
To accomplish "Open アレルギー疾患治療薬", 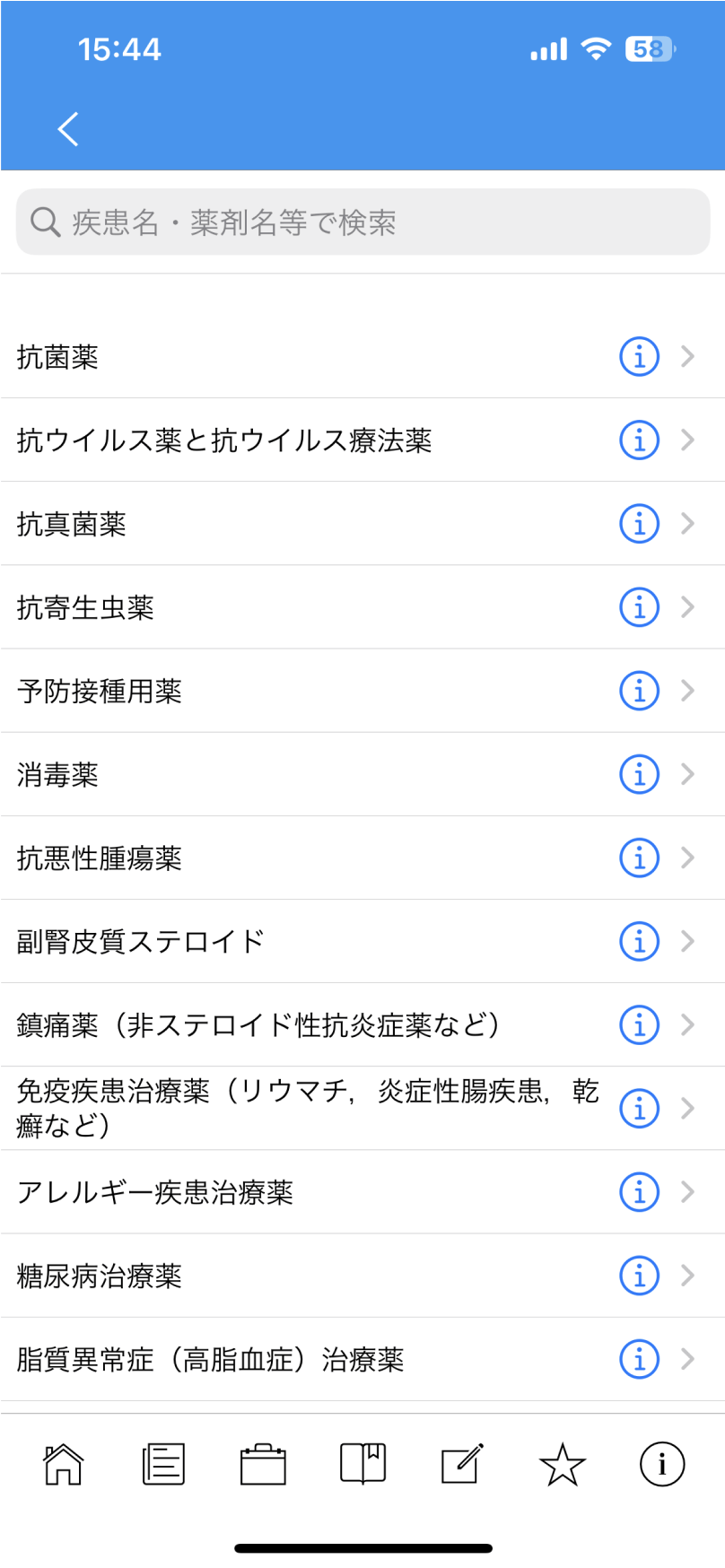I will coord(362,1192).
